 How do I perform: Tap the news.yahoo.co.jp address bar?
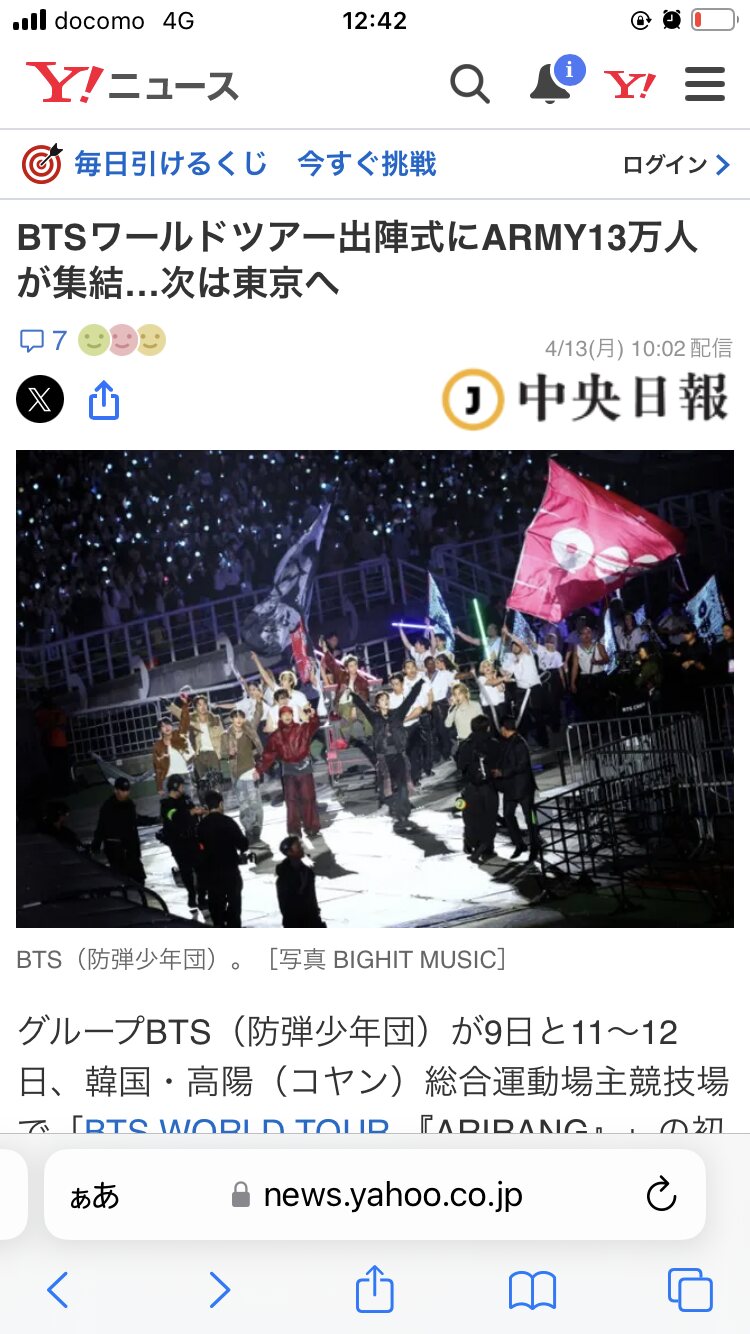click(x=392, y=1195)
